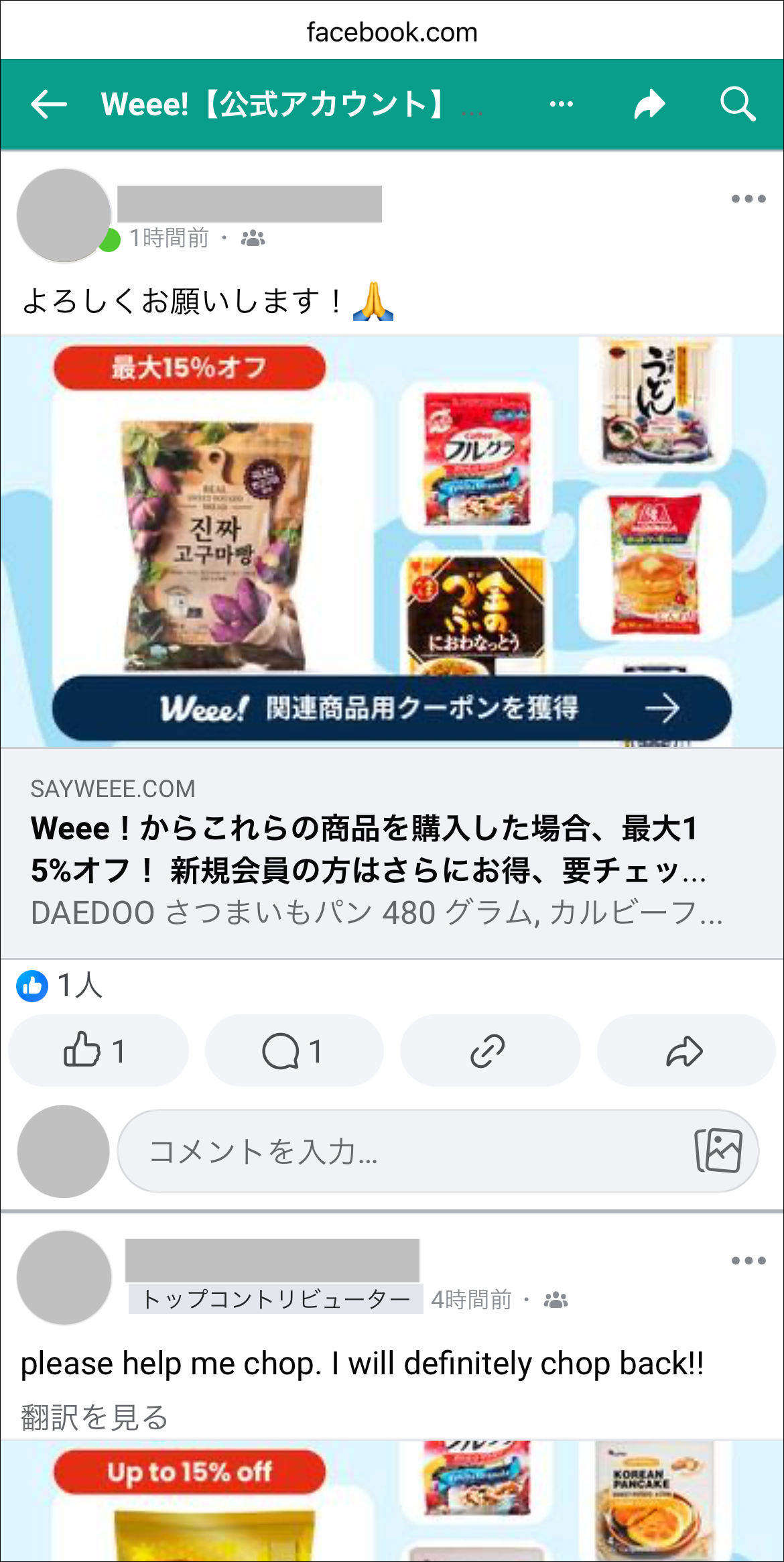This screenshot has height=1562, width=784.
Task: Open the SAYWEEE.COM coupon link card
Action: [x=391, y=851]
